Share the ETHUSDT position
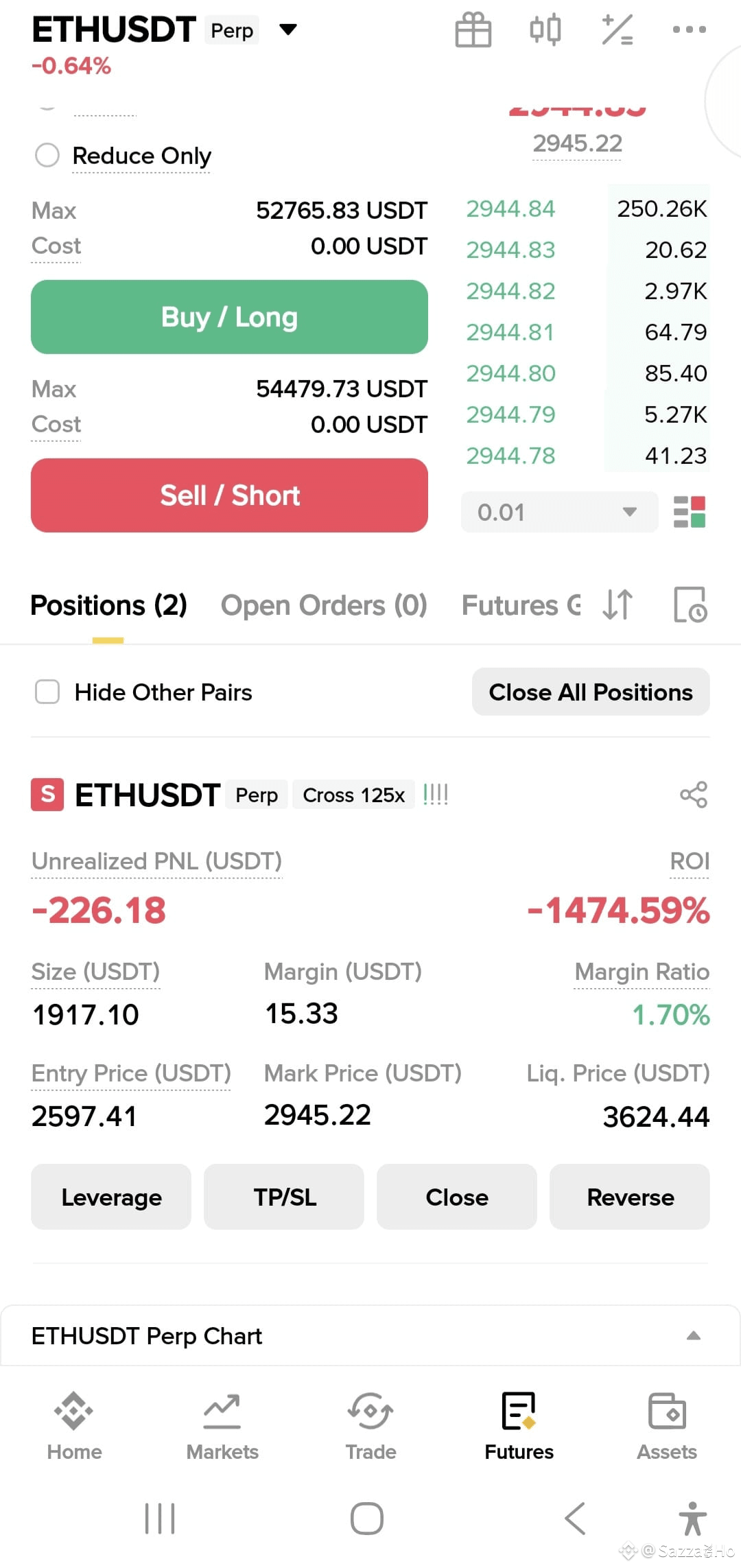The height and width of the screenshot is (1568, 741). click(694, 795)
